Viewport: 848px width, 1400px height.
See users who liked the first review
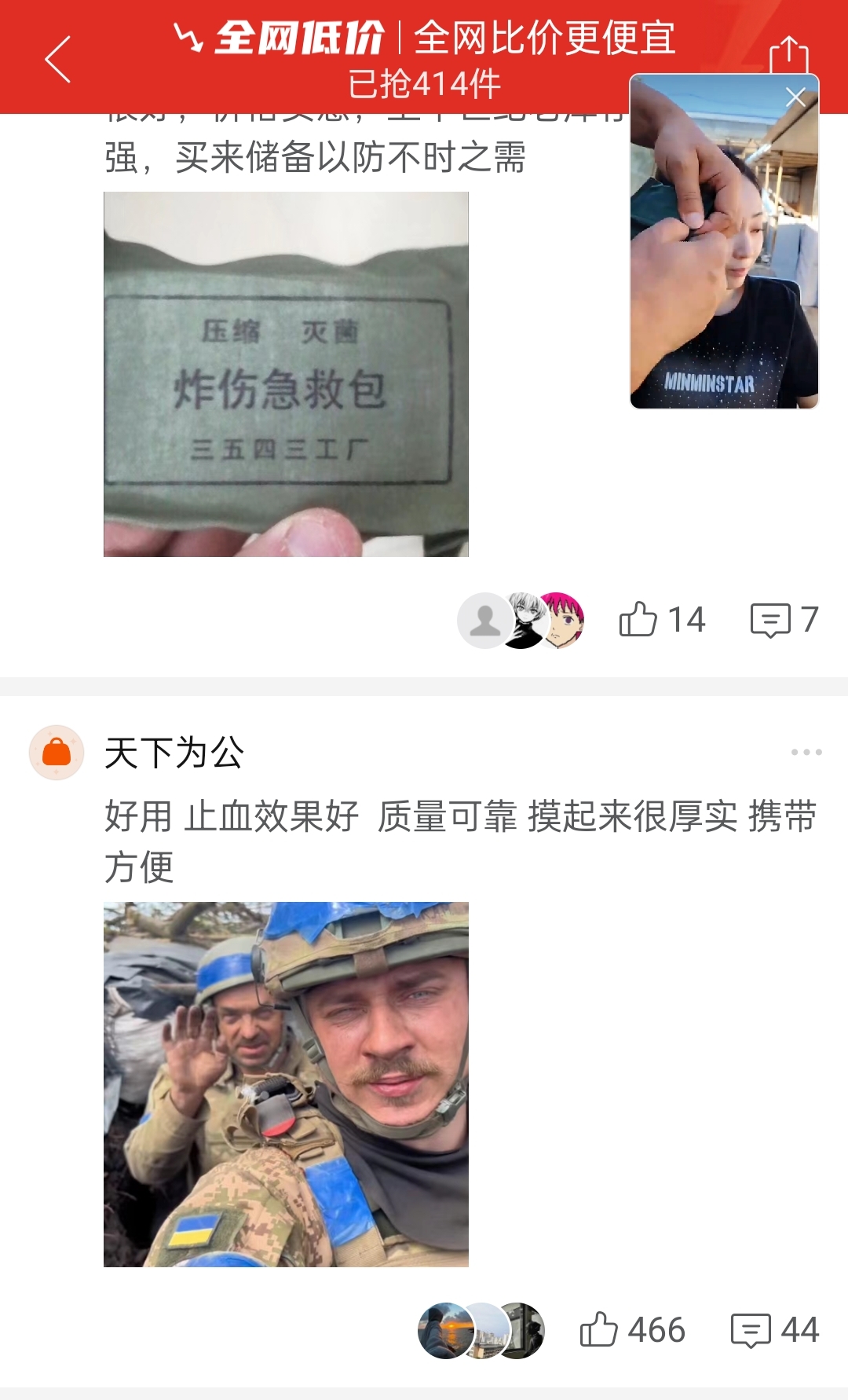(521, 620)
